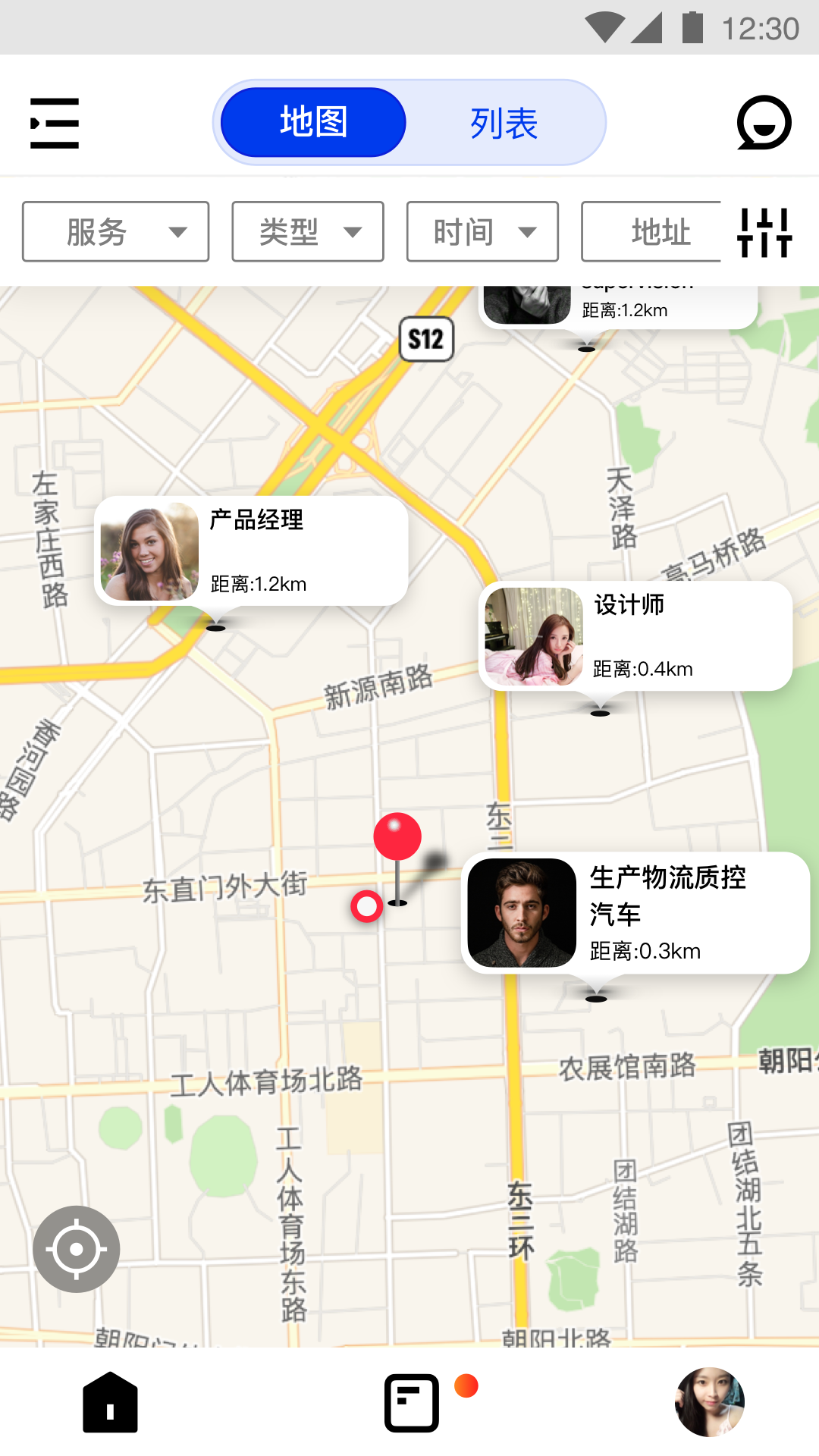The height and width of the screenshot is (1456, 819).
Task: Tap the red location pin on map
Action: tap(397, 838)
